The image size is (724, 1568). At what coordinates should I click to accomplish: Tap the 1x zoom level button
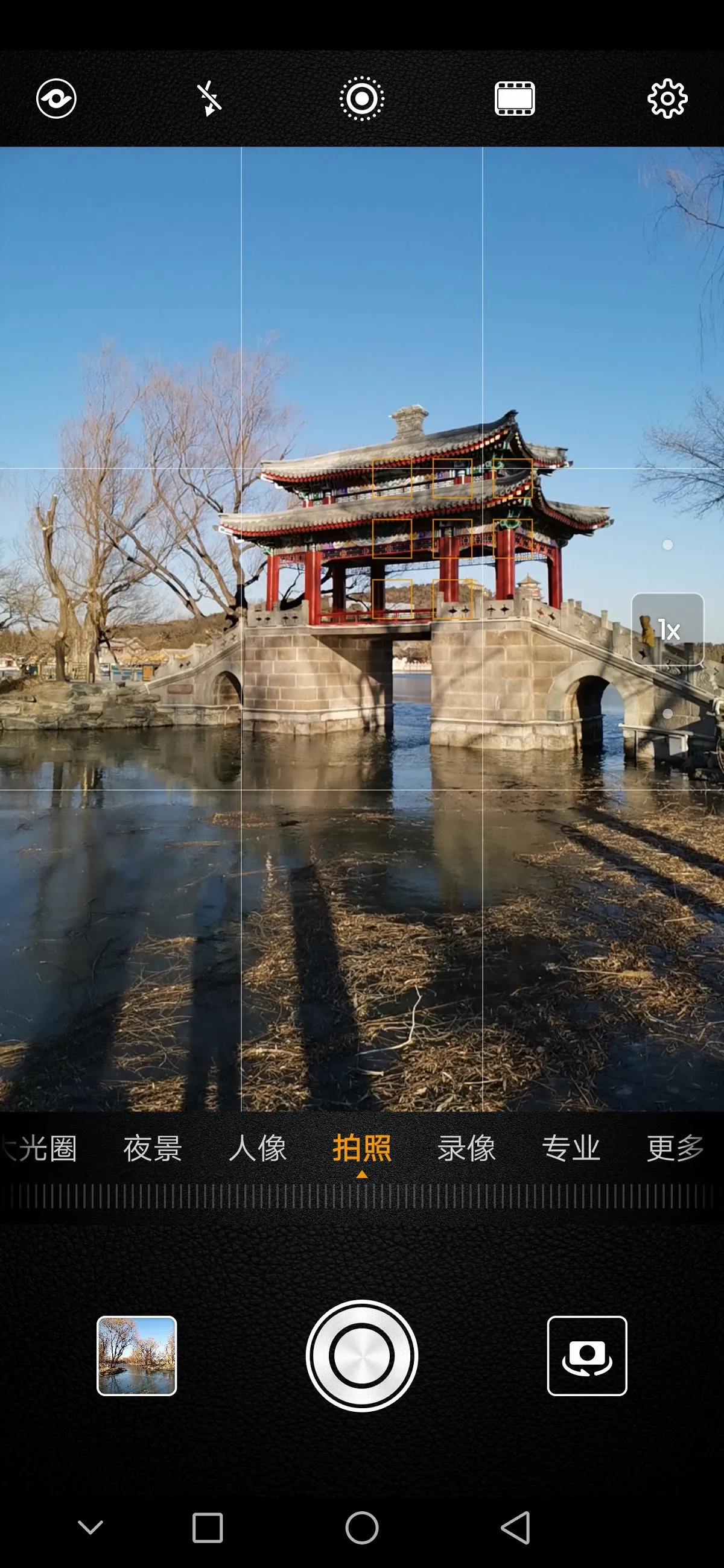pos(668,630)
